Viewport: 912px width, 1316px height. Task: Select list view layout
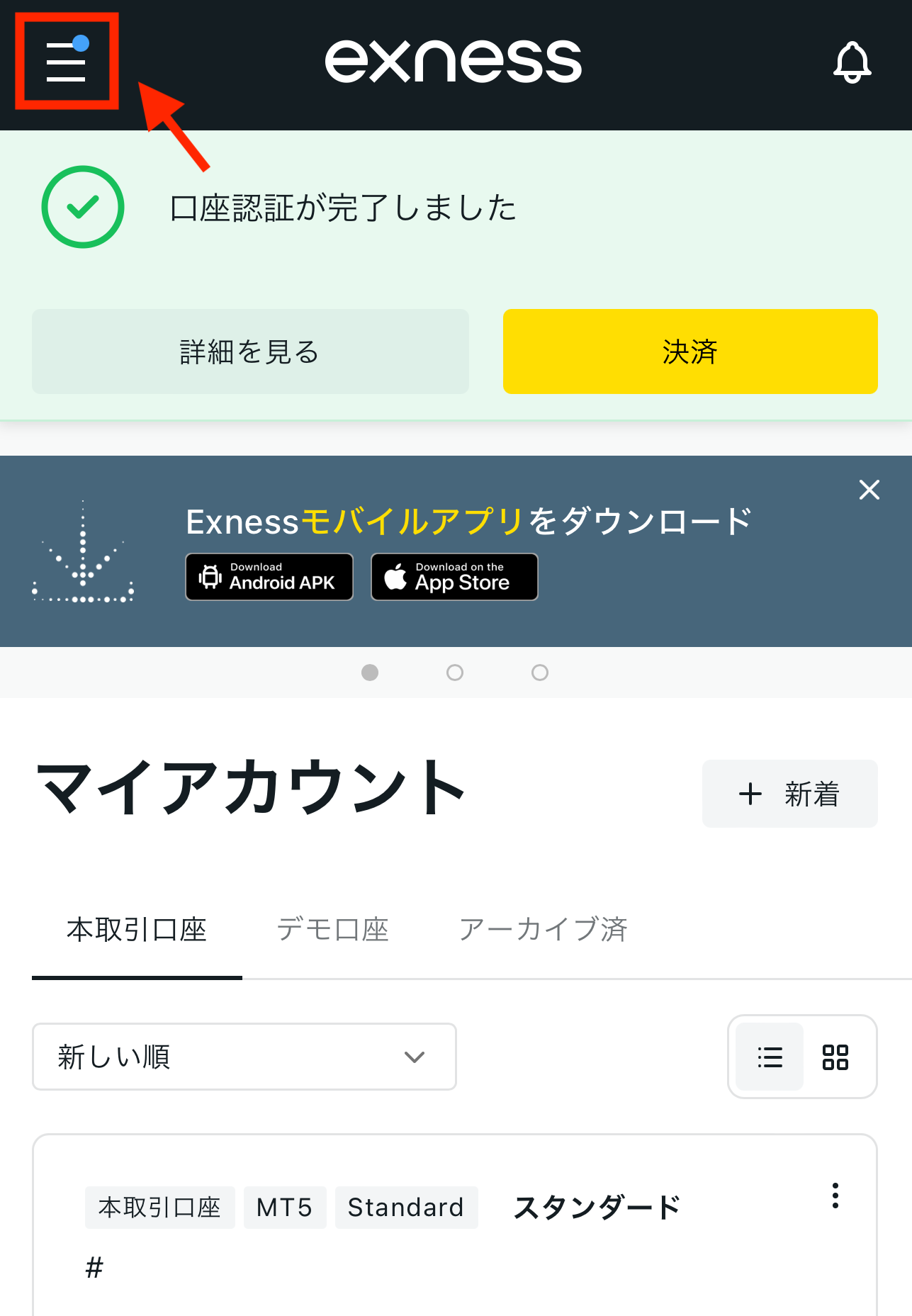coord(770,1057)
